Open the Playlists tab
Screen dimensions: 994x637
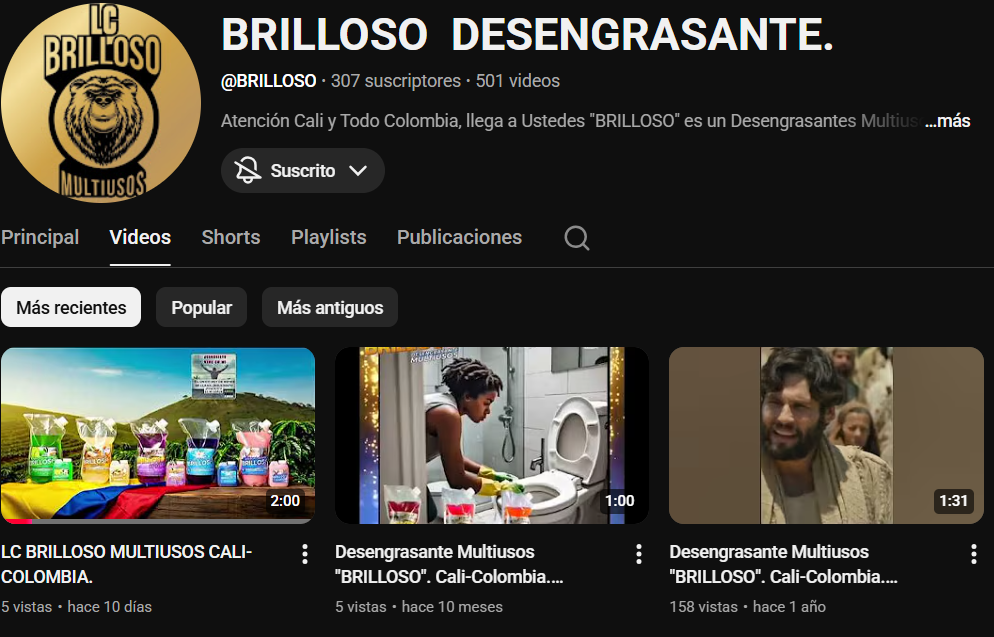328,238
